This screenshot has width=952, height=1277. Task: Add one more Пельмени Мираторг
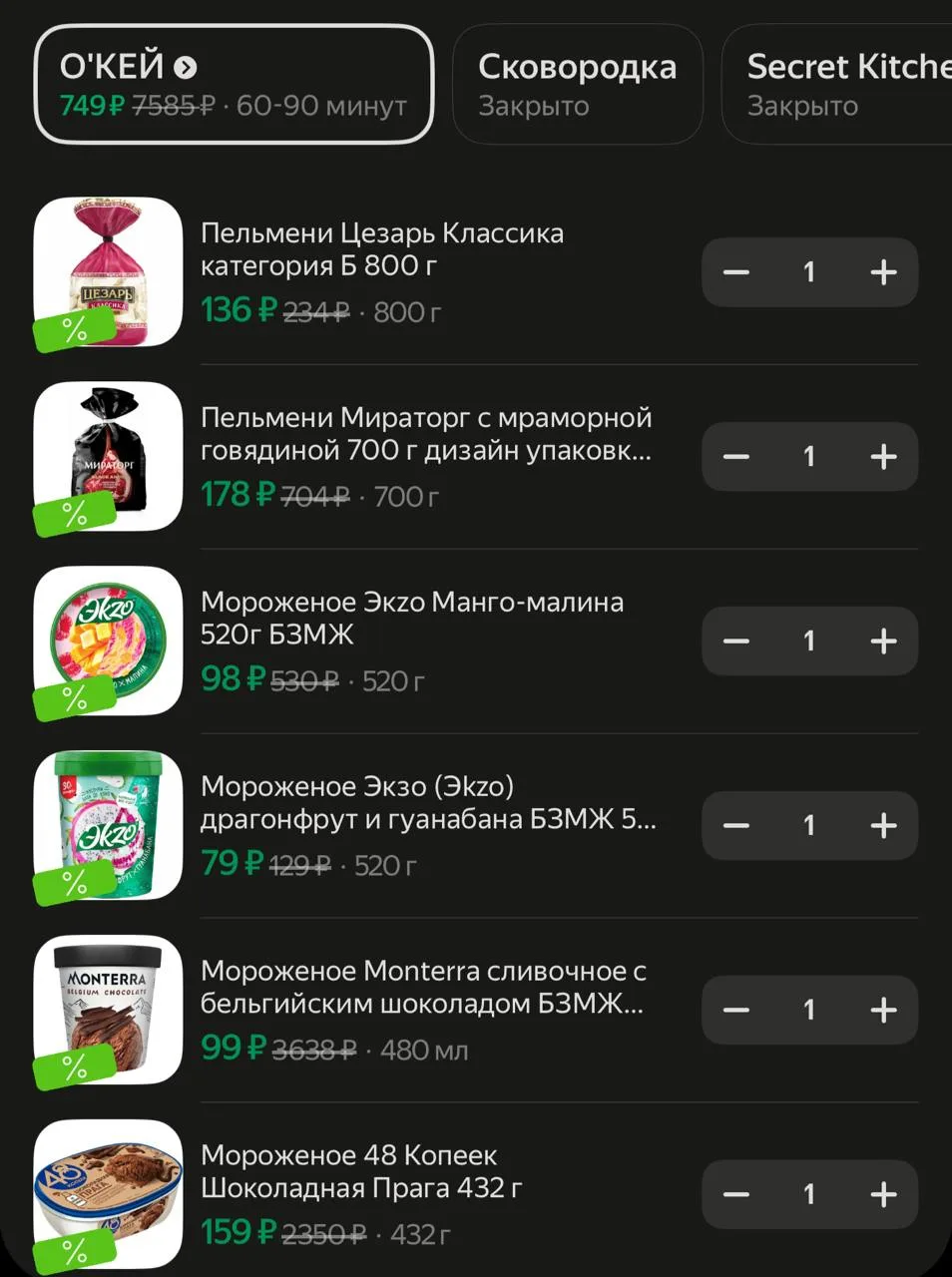click(x=883, y=457)
